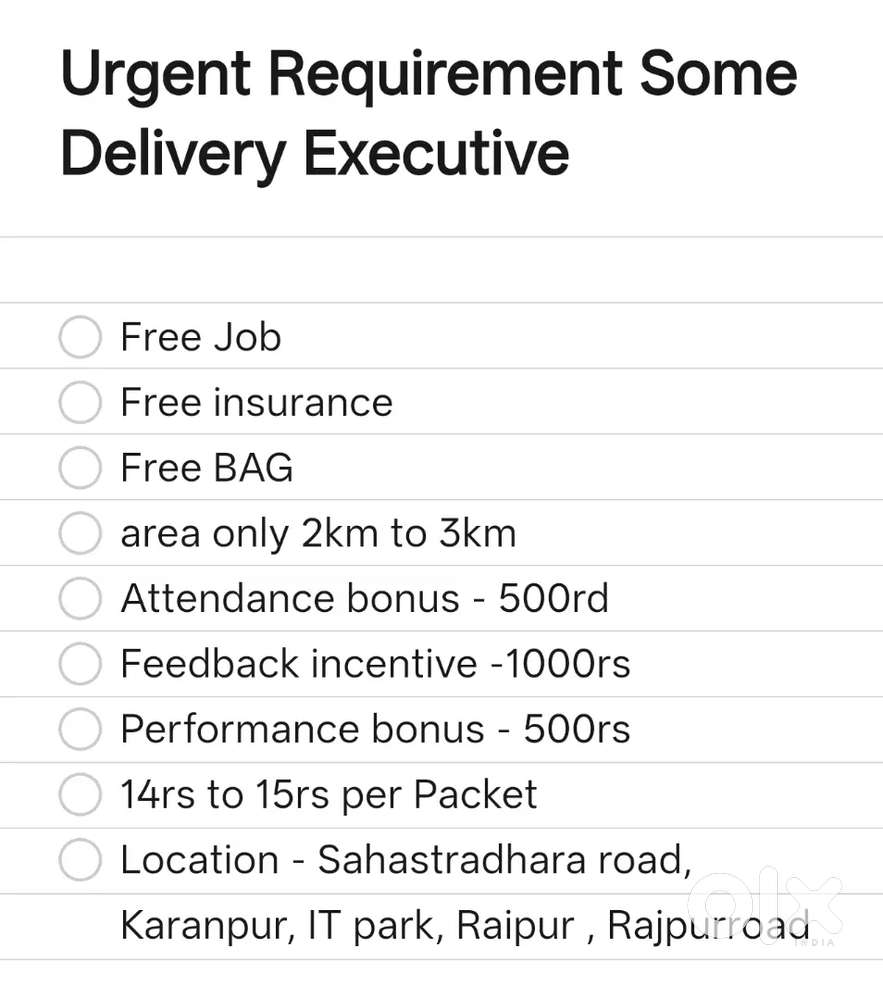Select the Attendance bonus 500rd circle
883x1000 pixels.
(79, 598)
